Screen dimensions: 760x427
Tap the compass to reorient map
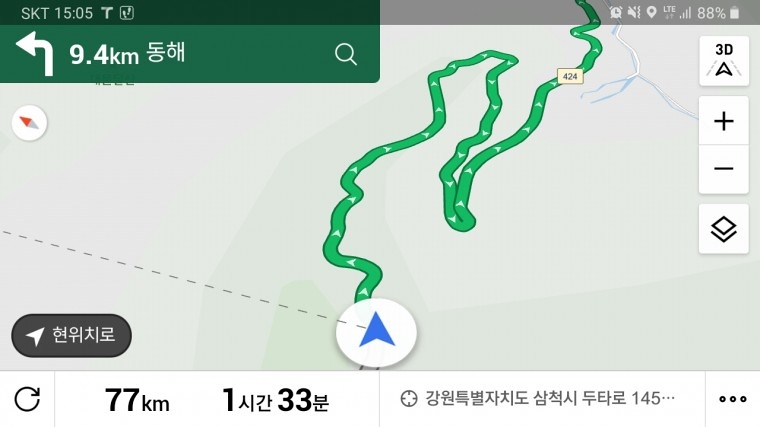30,123
